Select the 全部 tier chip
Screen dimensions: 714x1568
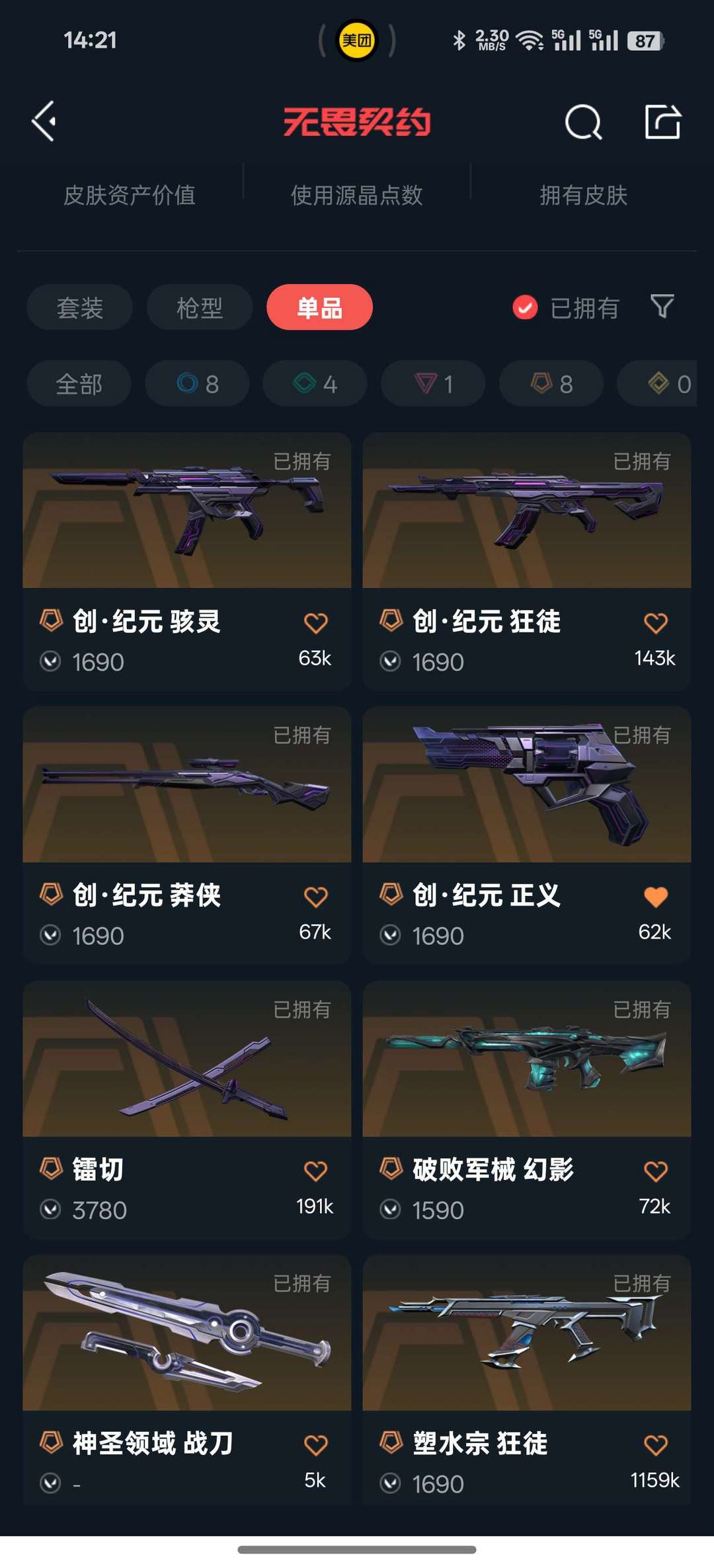click(79, 384)
